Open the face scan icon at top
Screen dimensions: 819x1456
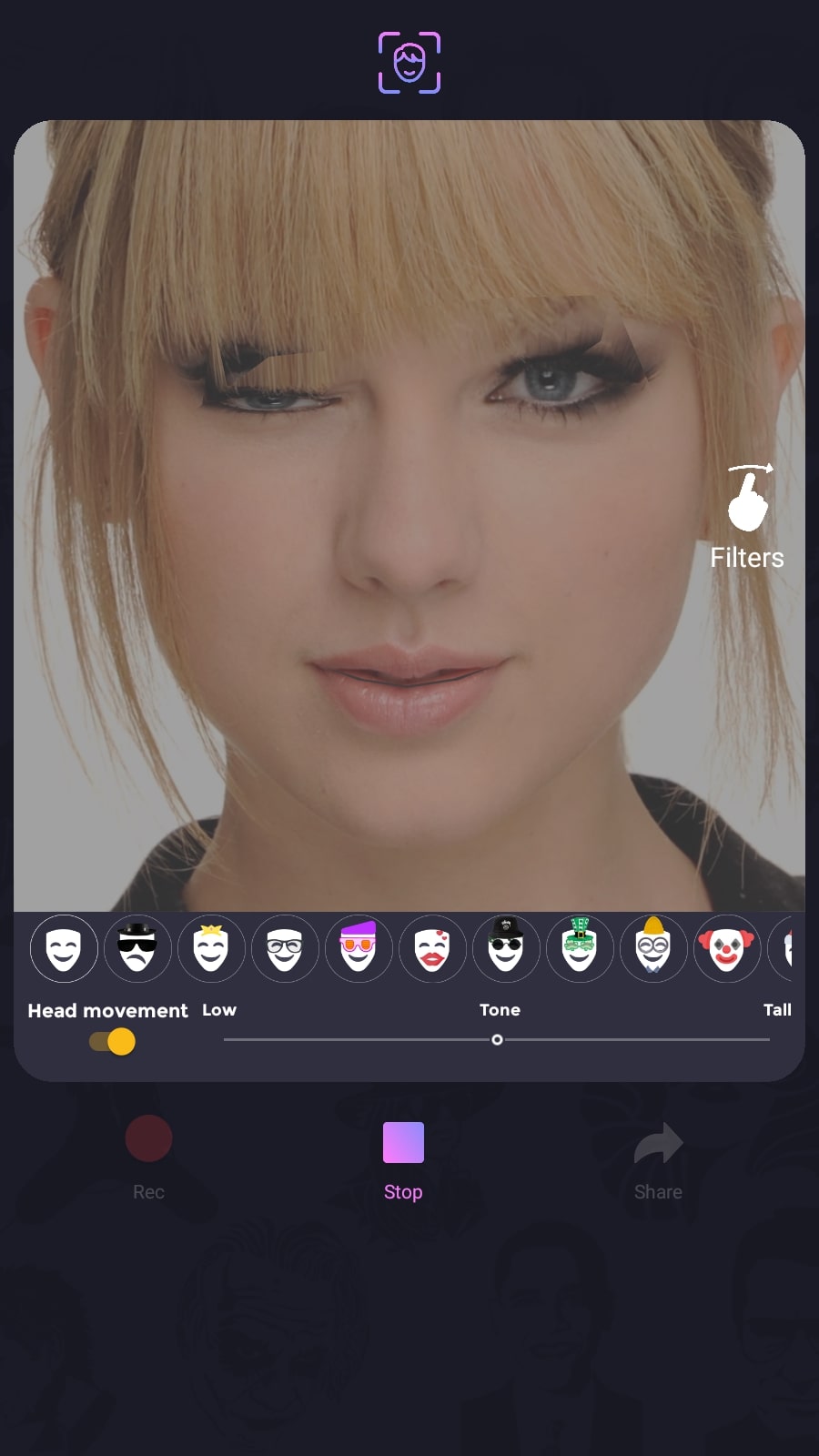coord(409,63)
